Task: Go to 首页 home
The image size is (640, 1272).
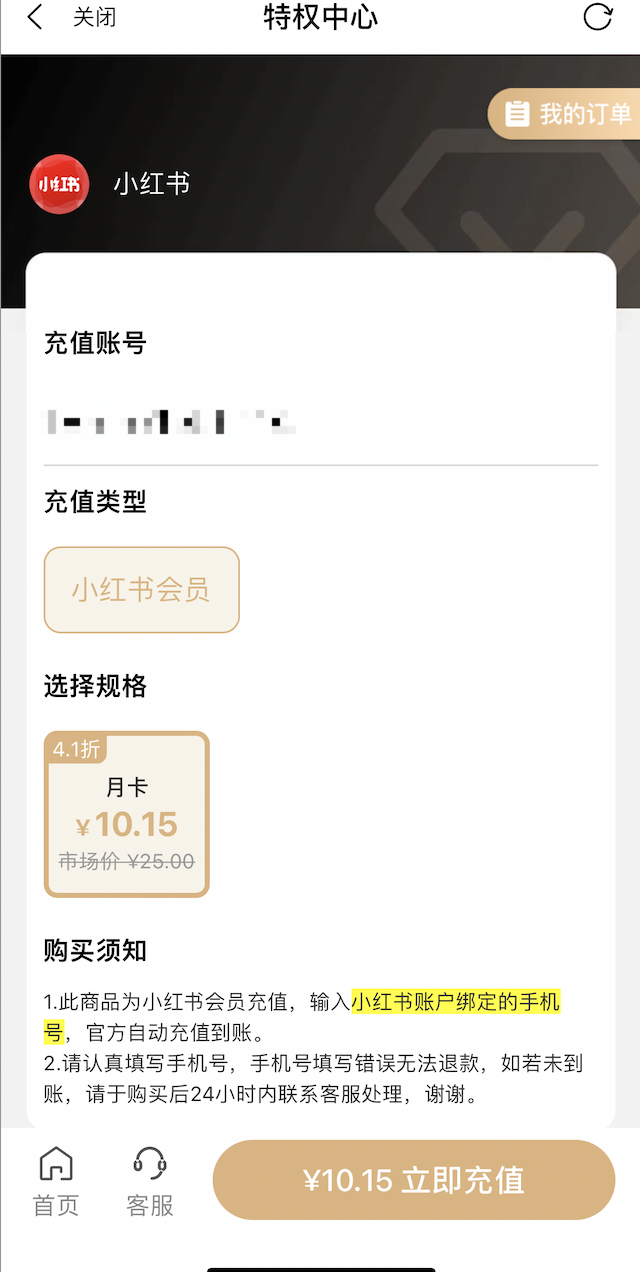Action: pyautogui.click(x=56, y=1181)
